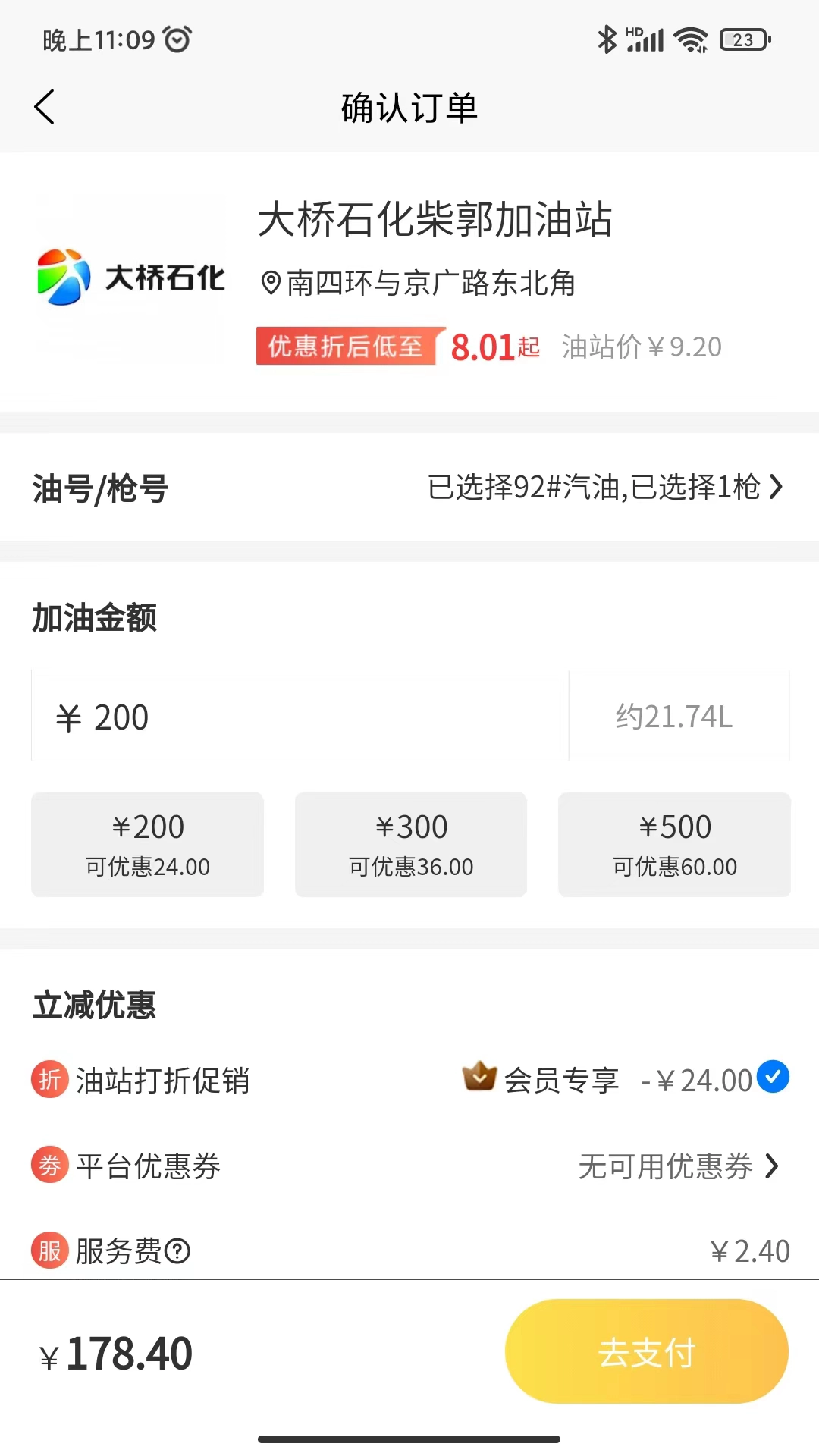The height and width of the screenshot is (1456, 819).
Task: Select the ¥200 preset amount option
Action: (x=147, y=844)
